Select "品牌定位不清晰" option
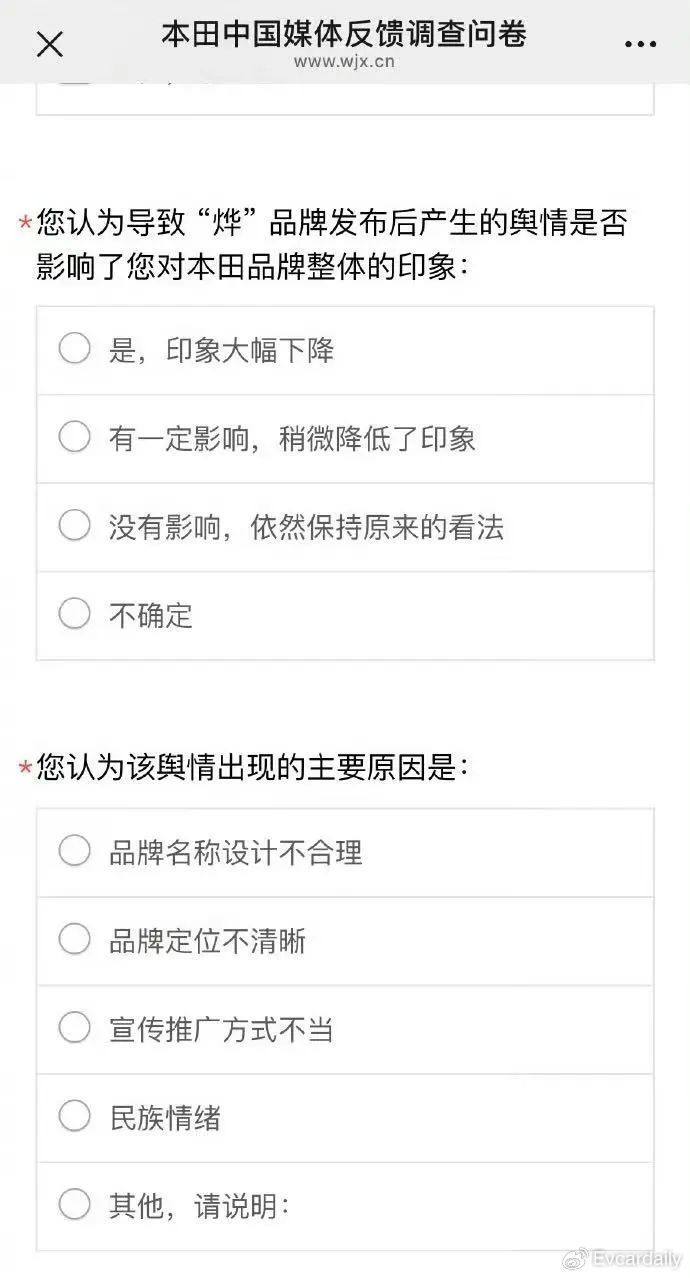Screen dimensions: 690x1278 point(345,941)
